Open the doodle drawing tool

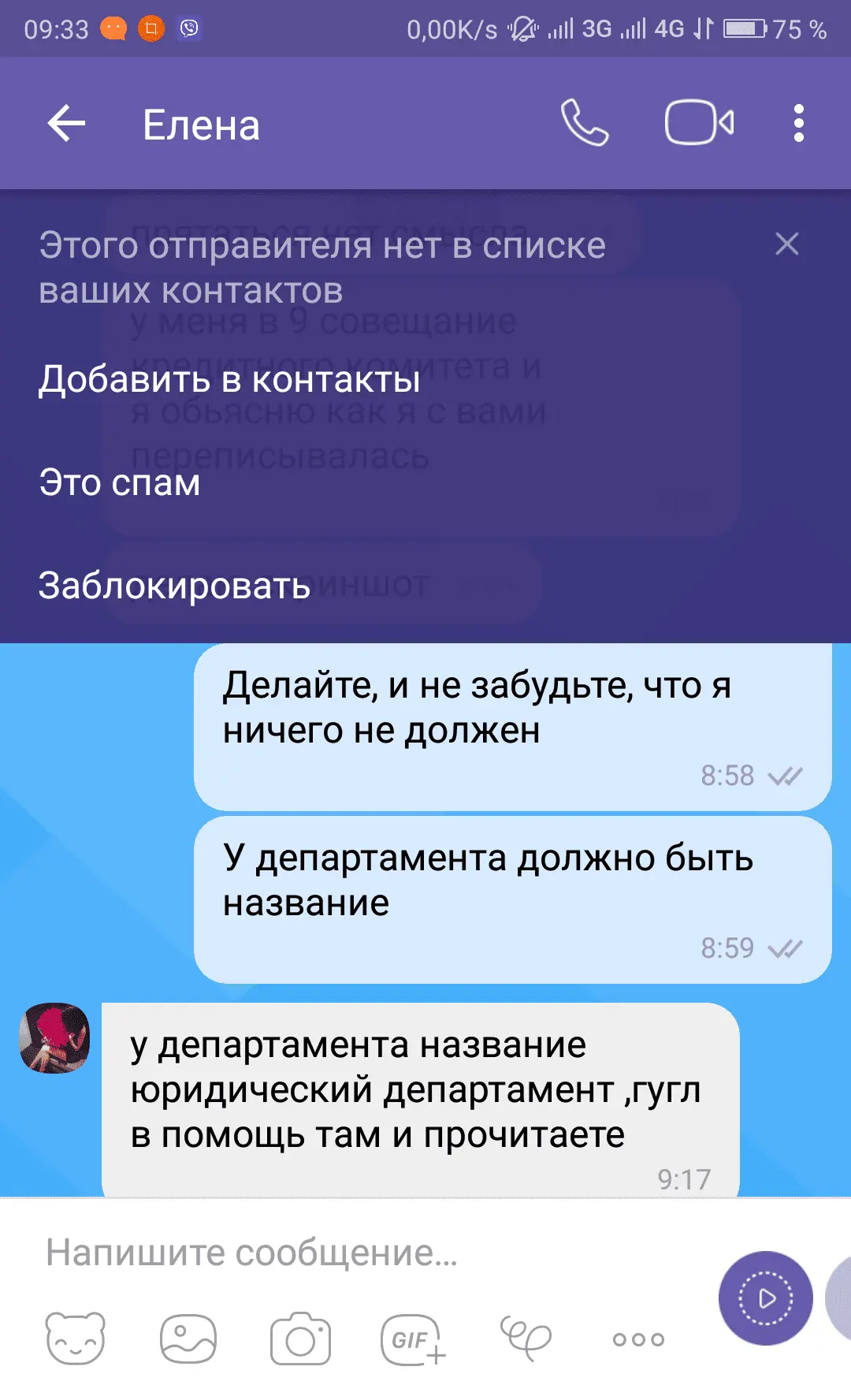pyautogui.click(x=526, y=1339)
